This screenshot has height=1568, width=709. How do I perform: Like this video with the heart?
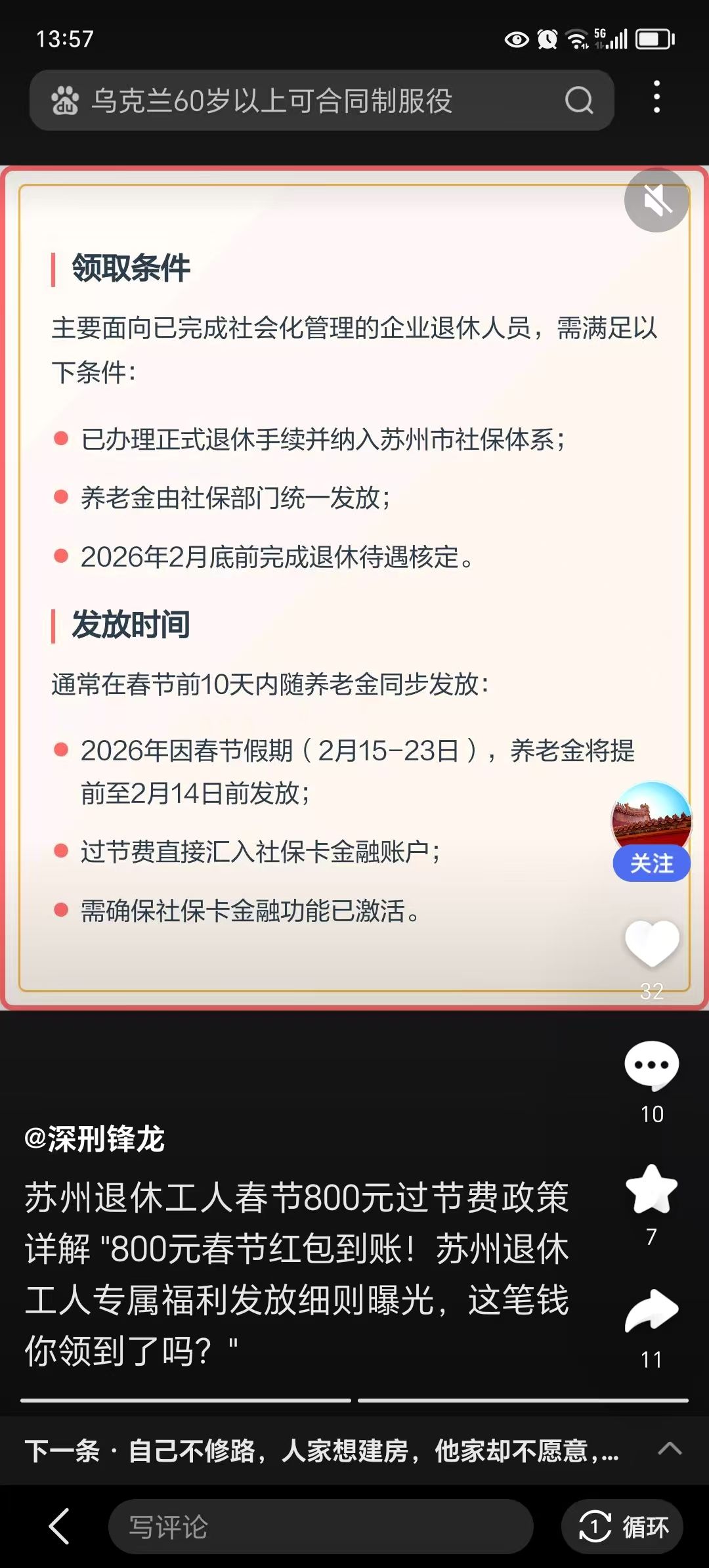pyautogui.click(x=651, y=944)
